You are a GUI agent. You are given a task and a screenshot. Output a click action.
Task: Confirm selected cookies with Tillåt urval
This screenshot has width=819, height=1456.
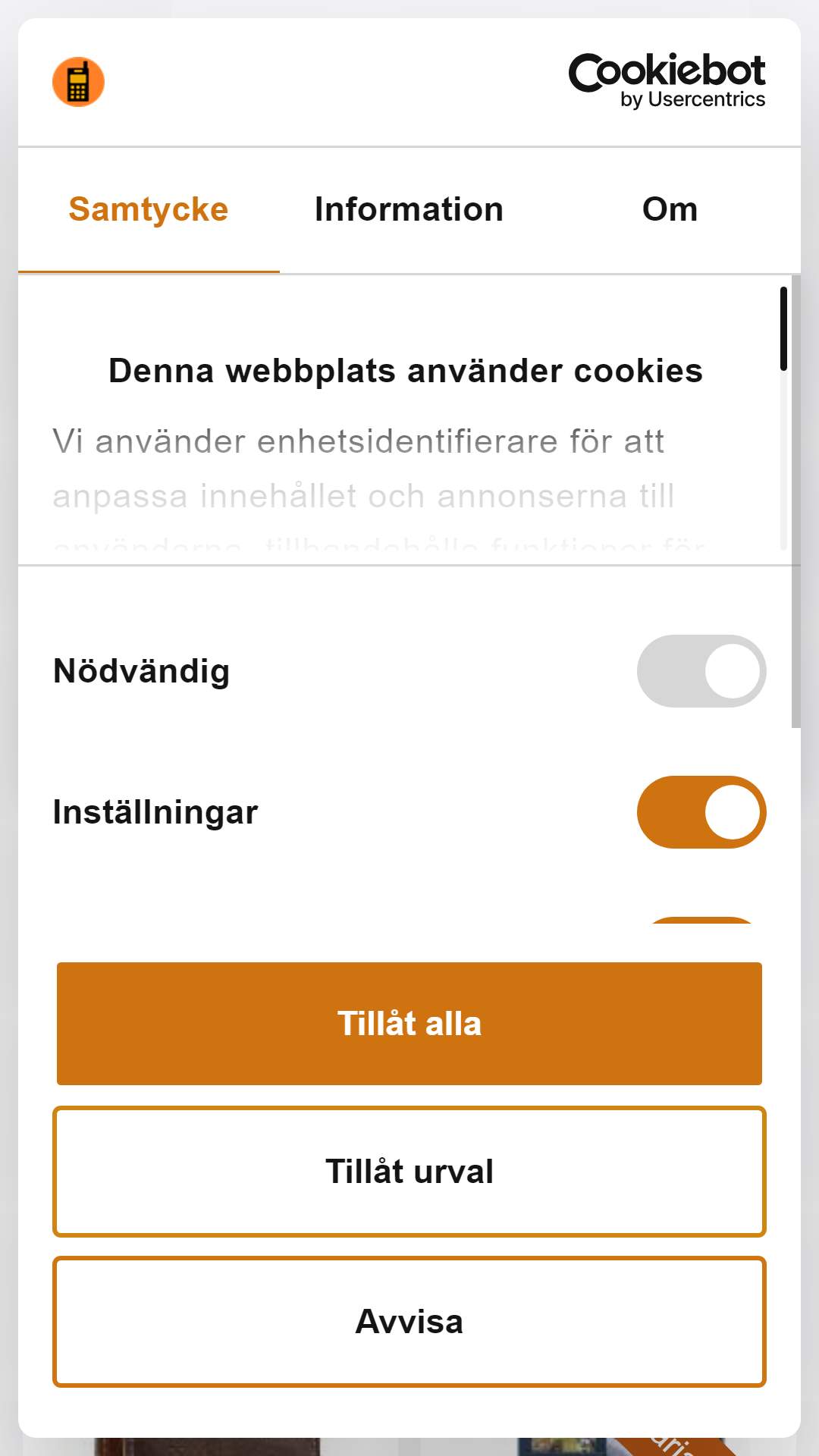coord(409,1172)
